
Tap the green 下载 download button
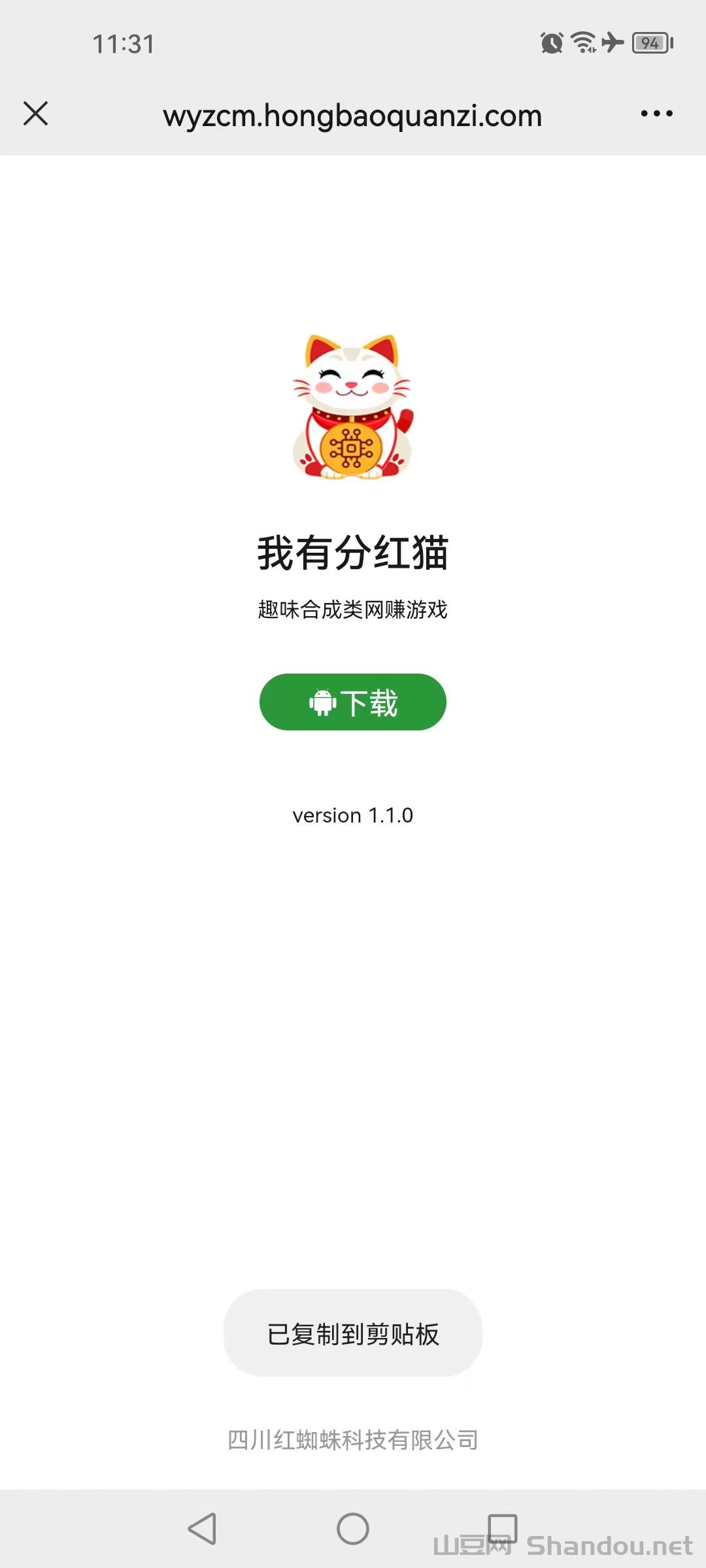(353, 702)
